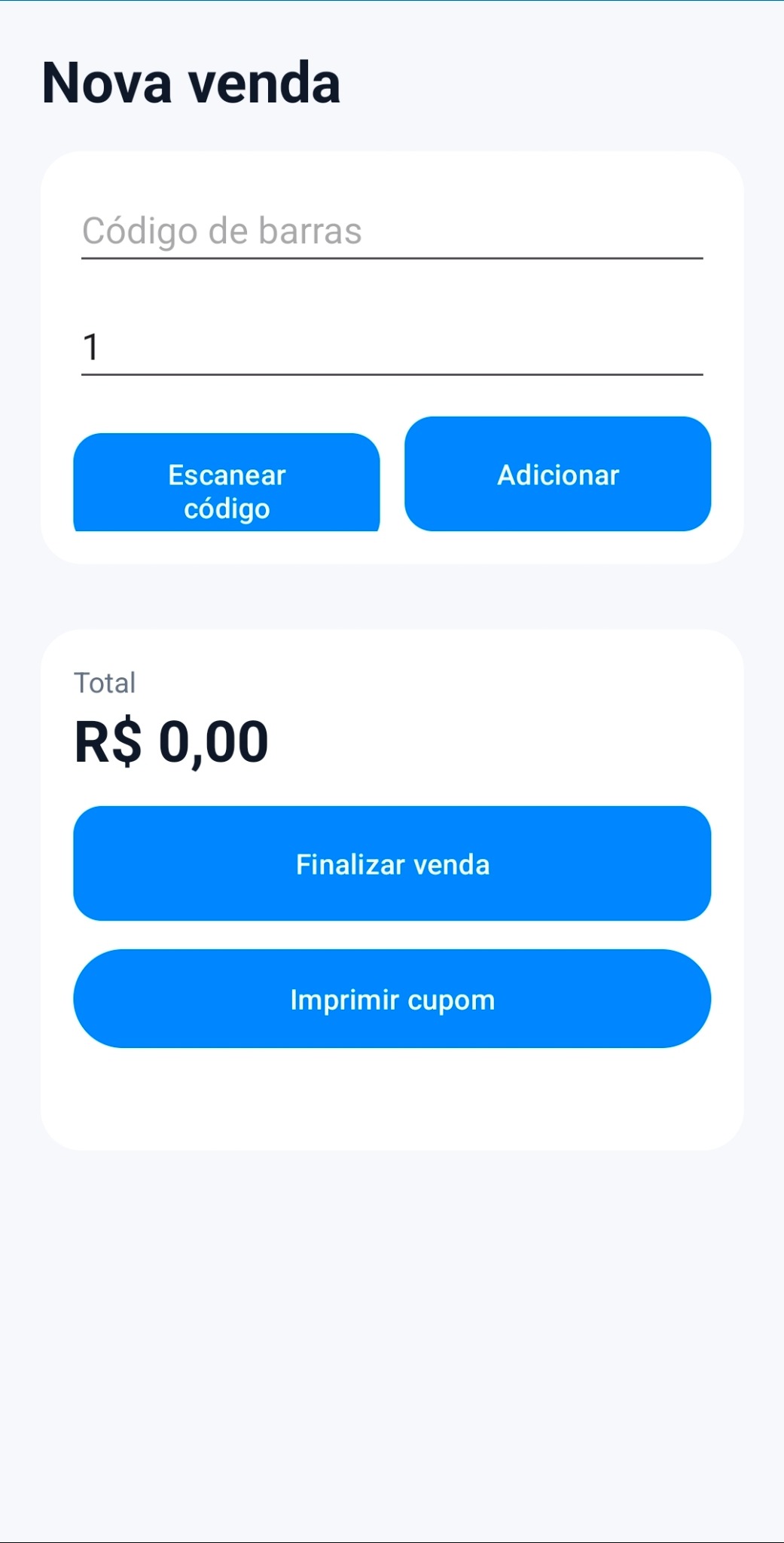Click the Nova venda page title
Viewport: 784px width, 1543px height.
tap(191, 83)
